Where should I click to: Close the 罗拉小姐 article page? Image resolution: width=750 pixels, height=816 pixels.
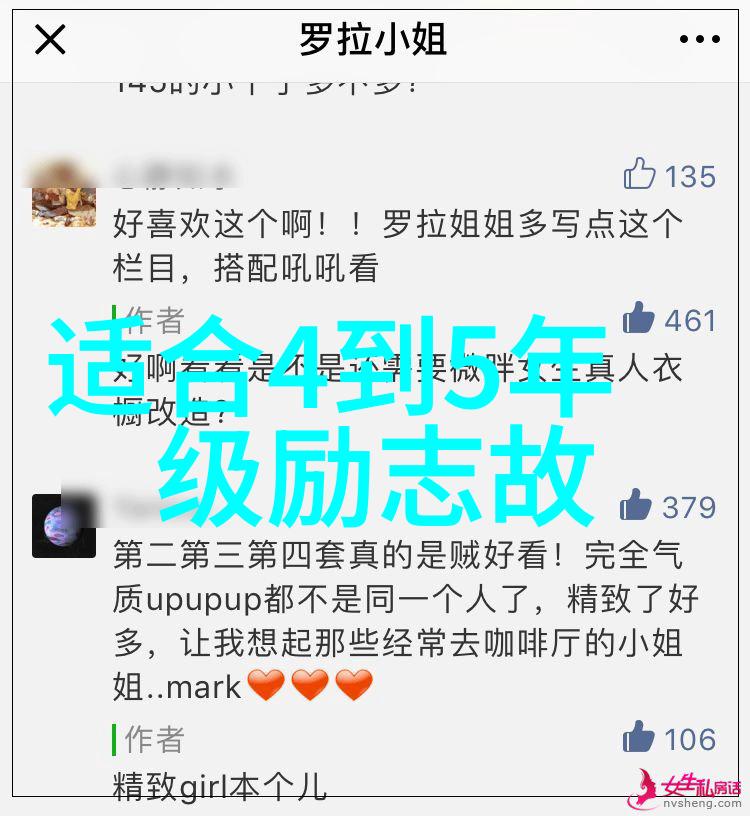coord(50,40)
